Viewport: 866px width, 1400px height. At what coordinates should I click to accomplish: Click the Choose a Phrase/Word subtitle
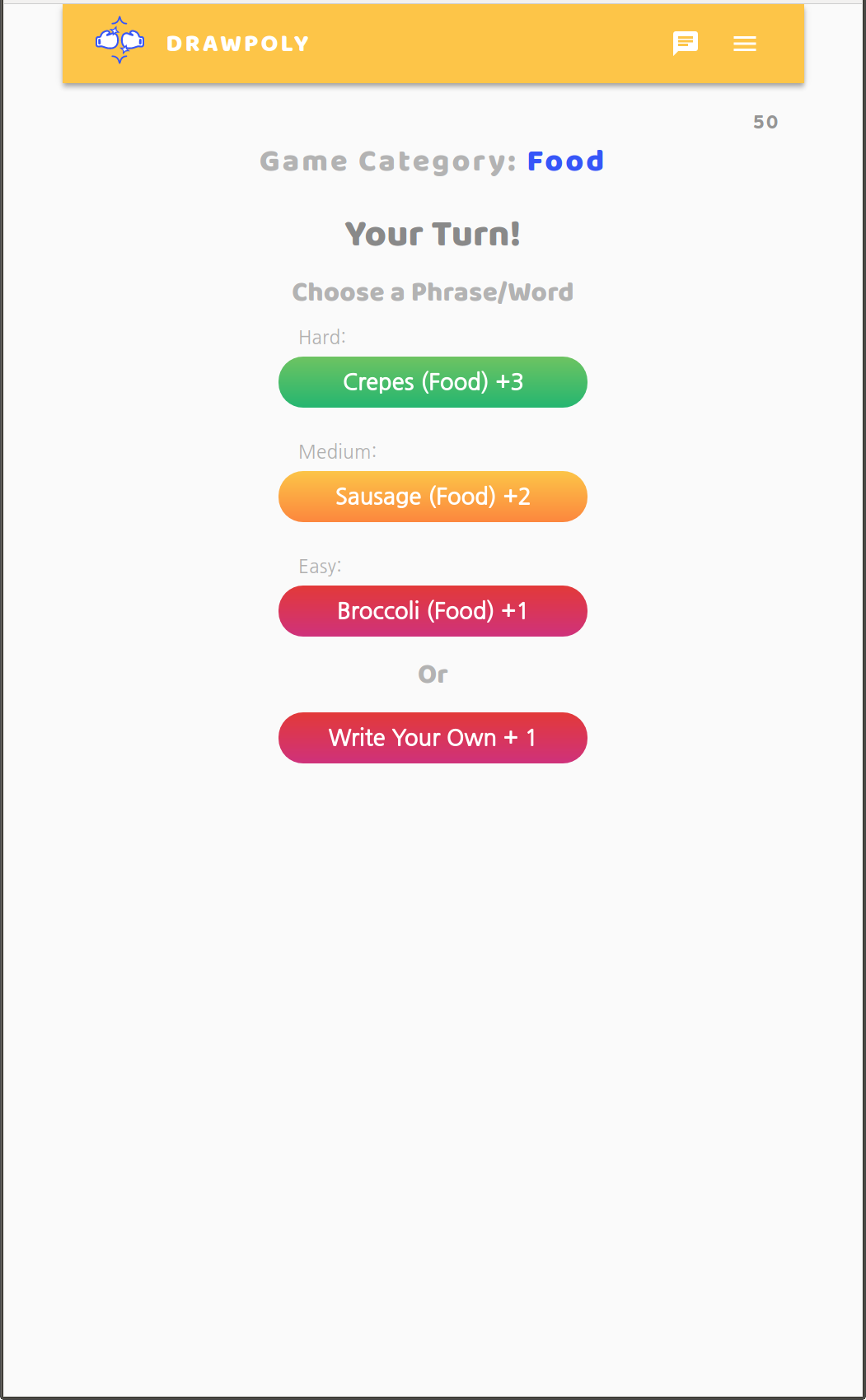click(433, 292)
